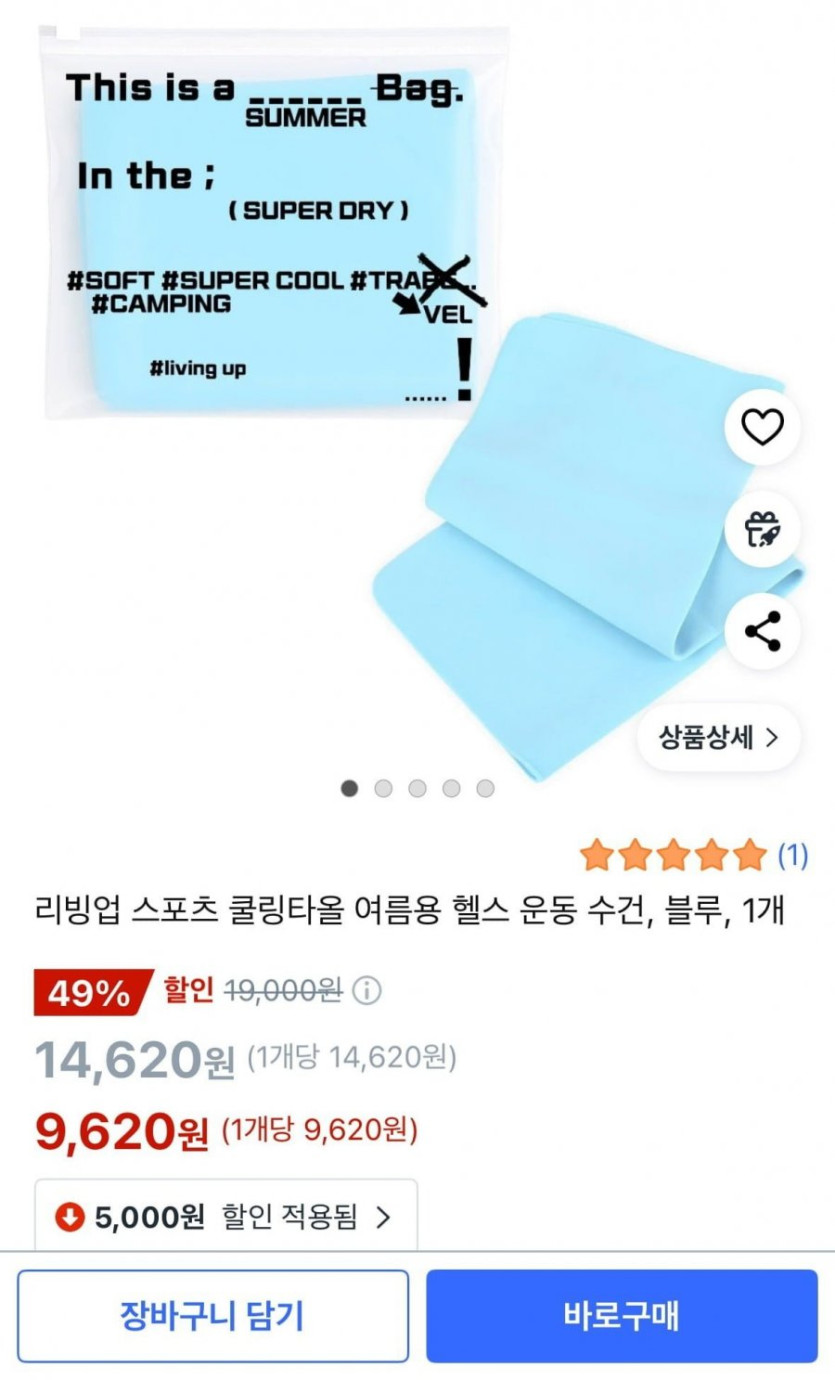This screenshot has height=1380, width=835.
Task: Open the 5,000원 할인 적용됨 details
Action: click(226, 1217)
